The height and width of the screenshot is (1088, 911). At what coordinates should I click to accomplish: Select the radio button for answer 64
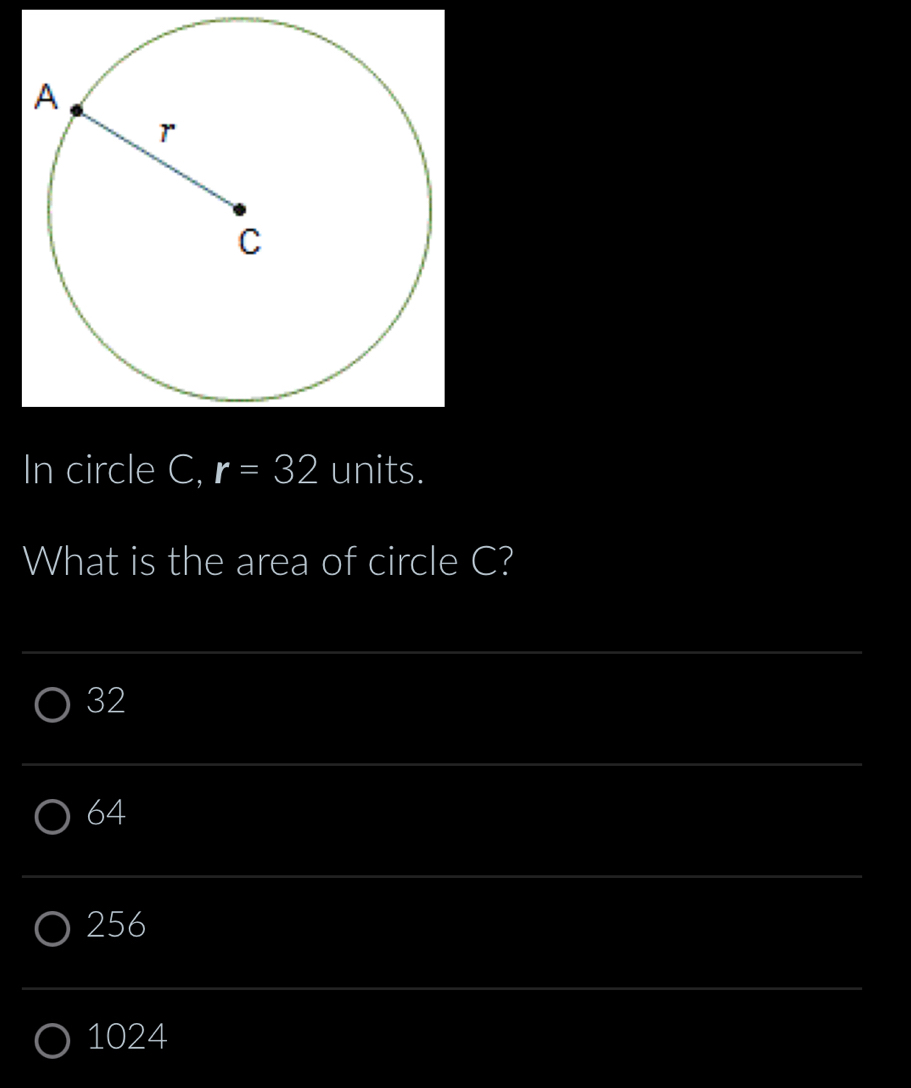(x=52, y=817)
